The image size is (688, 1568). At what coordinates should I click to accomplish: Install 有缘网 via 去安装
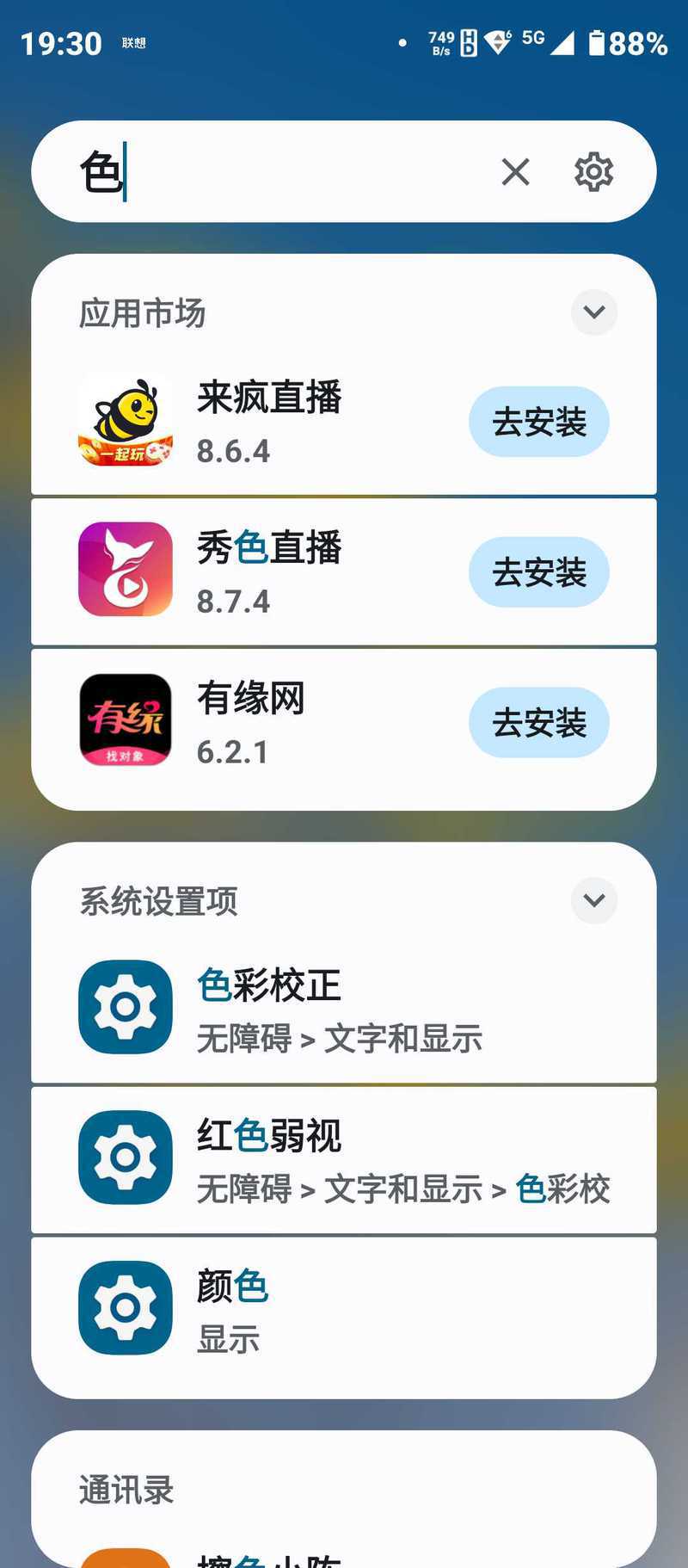pyautogui.click(x=538, y=723)
